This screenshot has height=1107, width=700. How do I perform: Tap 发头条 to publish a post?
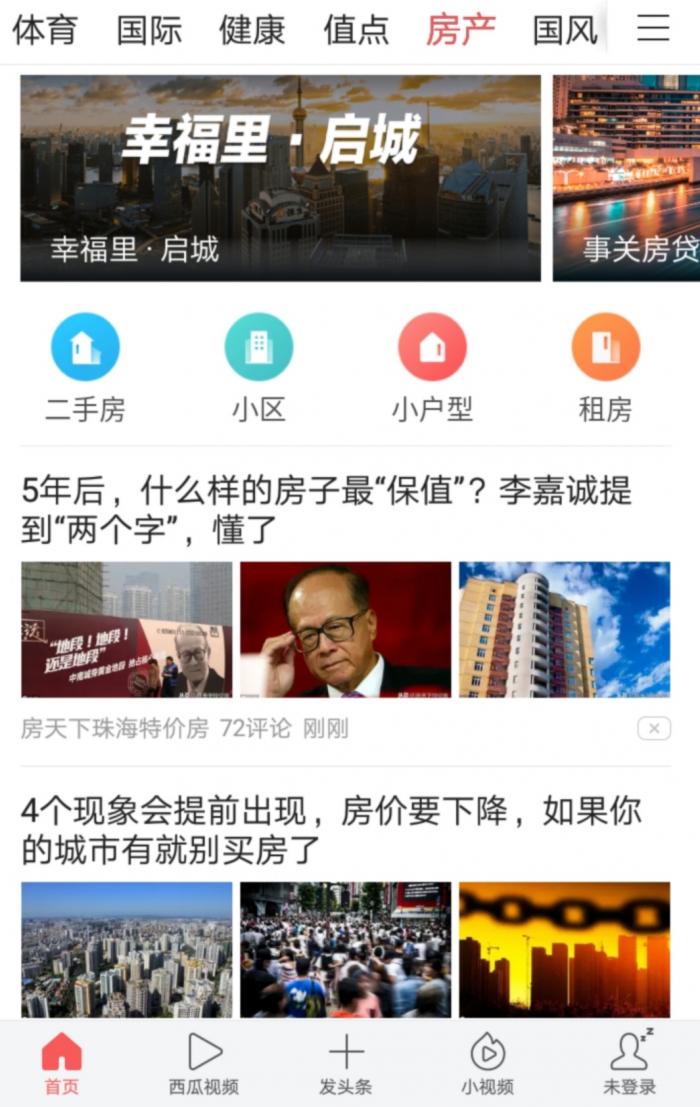point(346,1064)
